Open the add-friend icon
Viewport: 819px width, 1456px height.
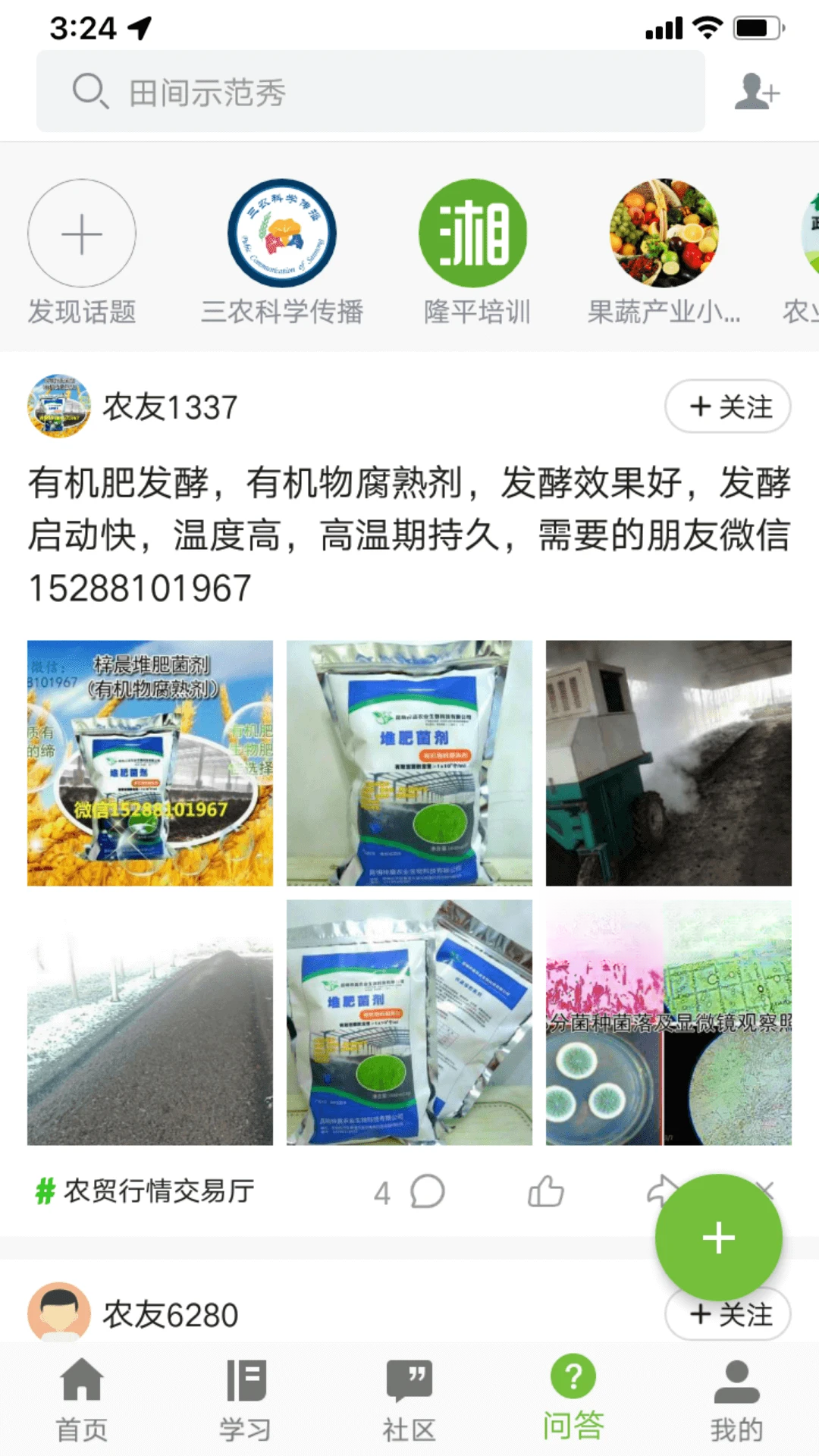click(x=756, y=92)
